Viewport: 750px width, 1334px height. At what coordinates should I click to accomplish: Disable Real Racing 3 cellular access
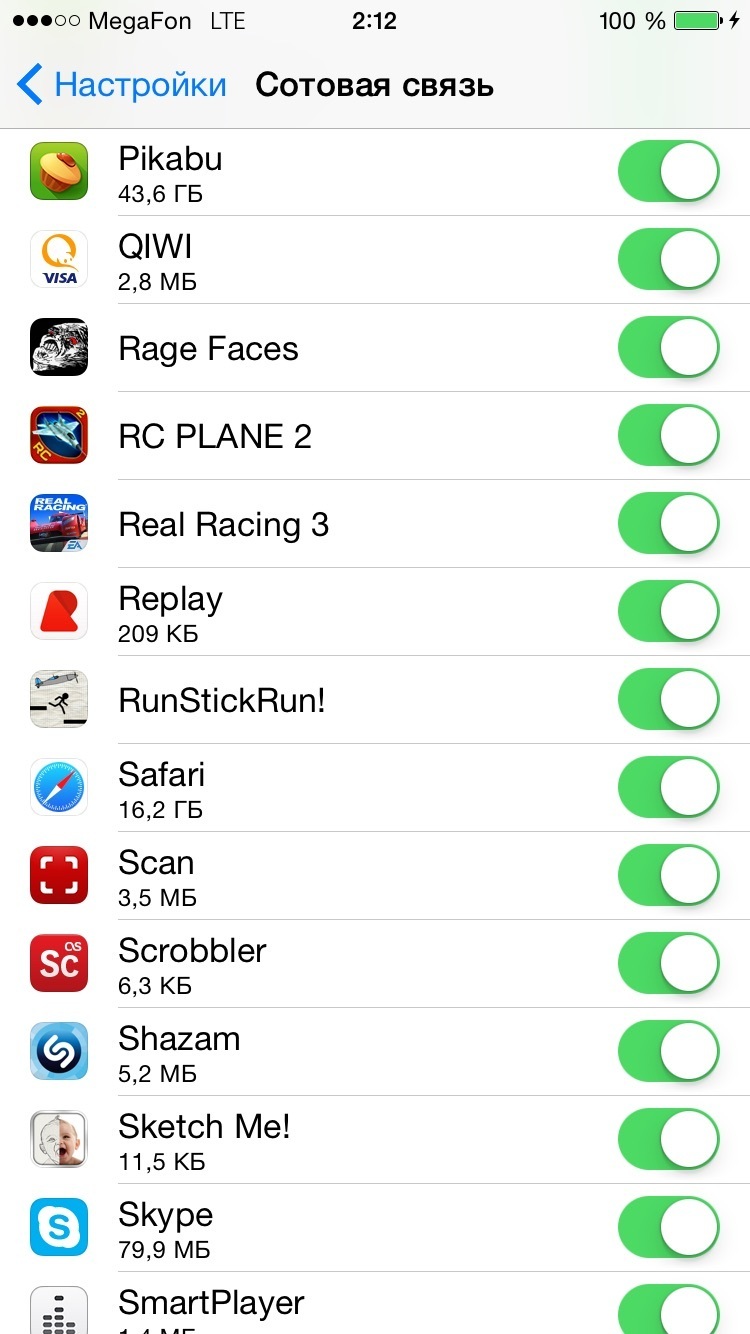(x=668, y=524)
